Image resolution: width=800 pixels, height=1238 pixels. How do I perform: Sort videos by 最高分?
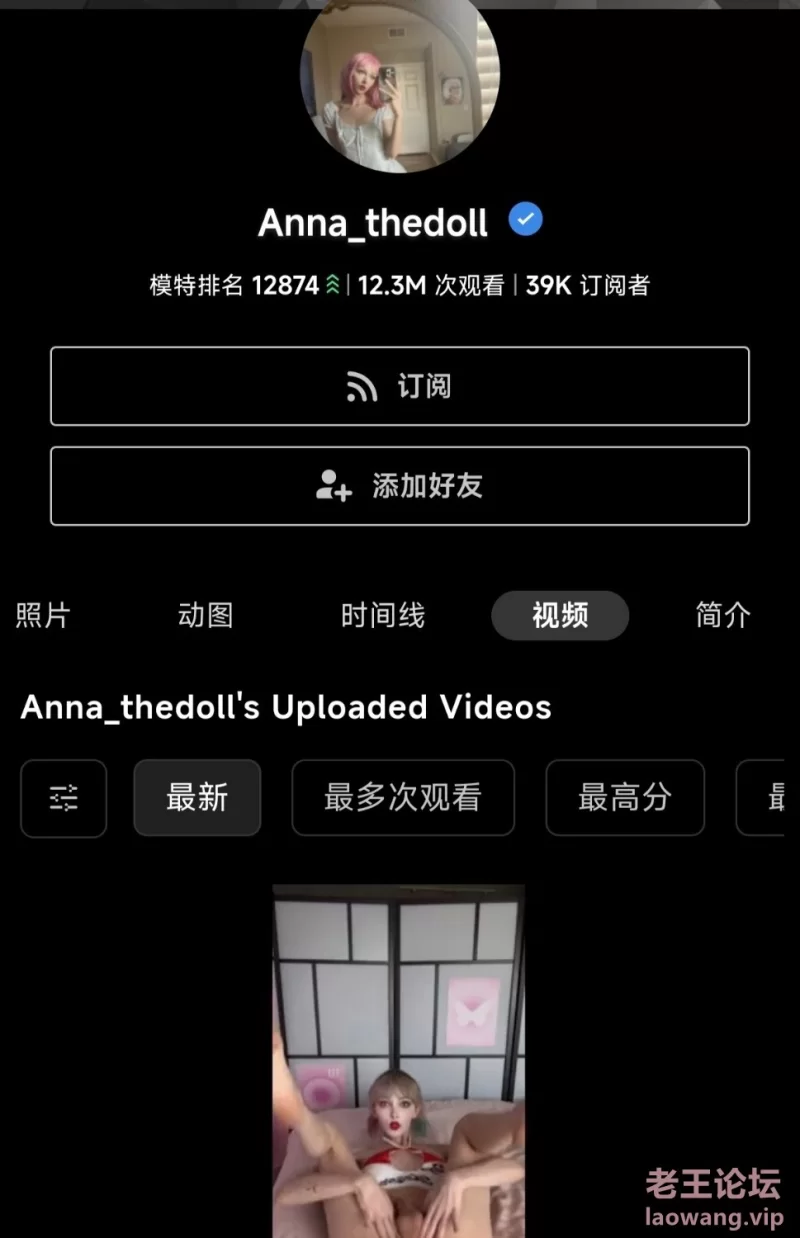(x=624, y=798)
